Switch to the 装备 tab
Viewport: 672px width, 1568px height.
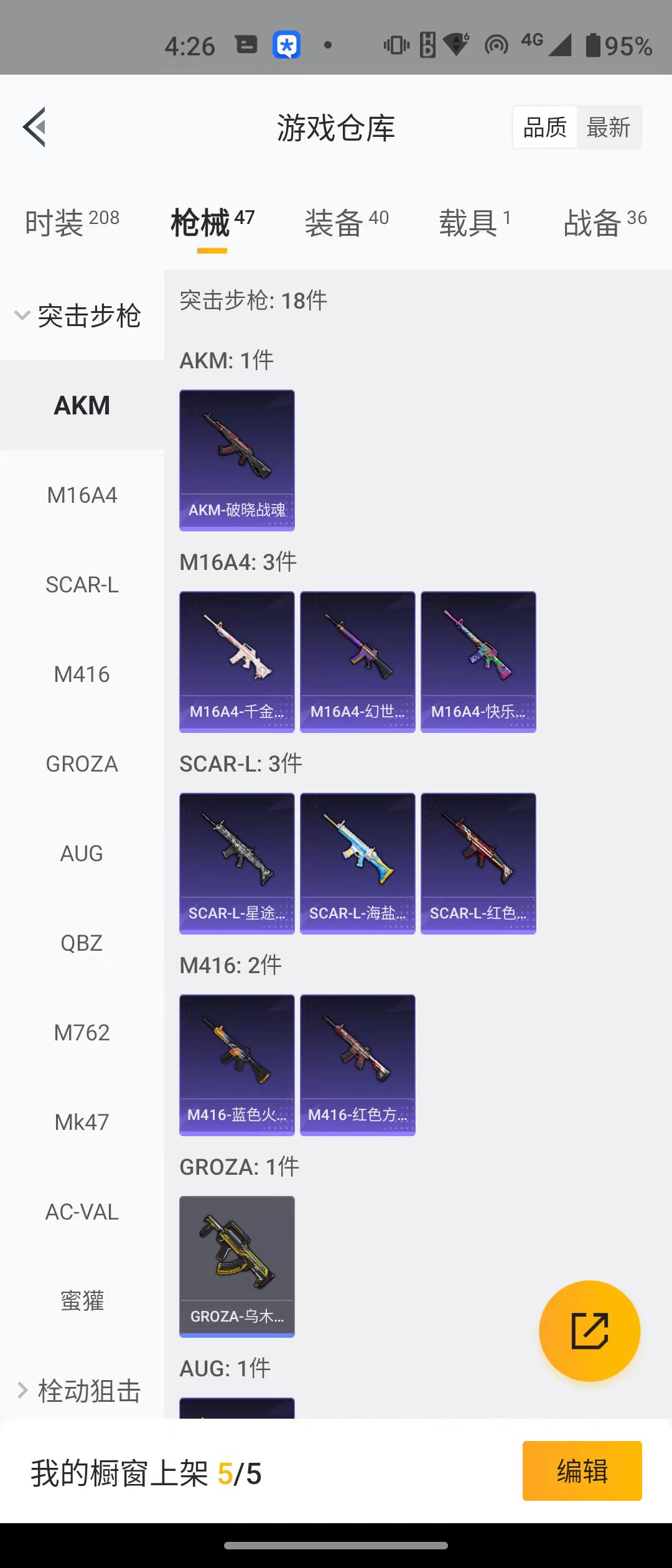pos(346,223)
